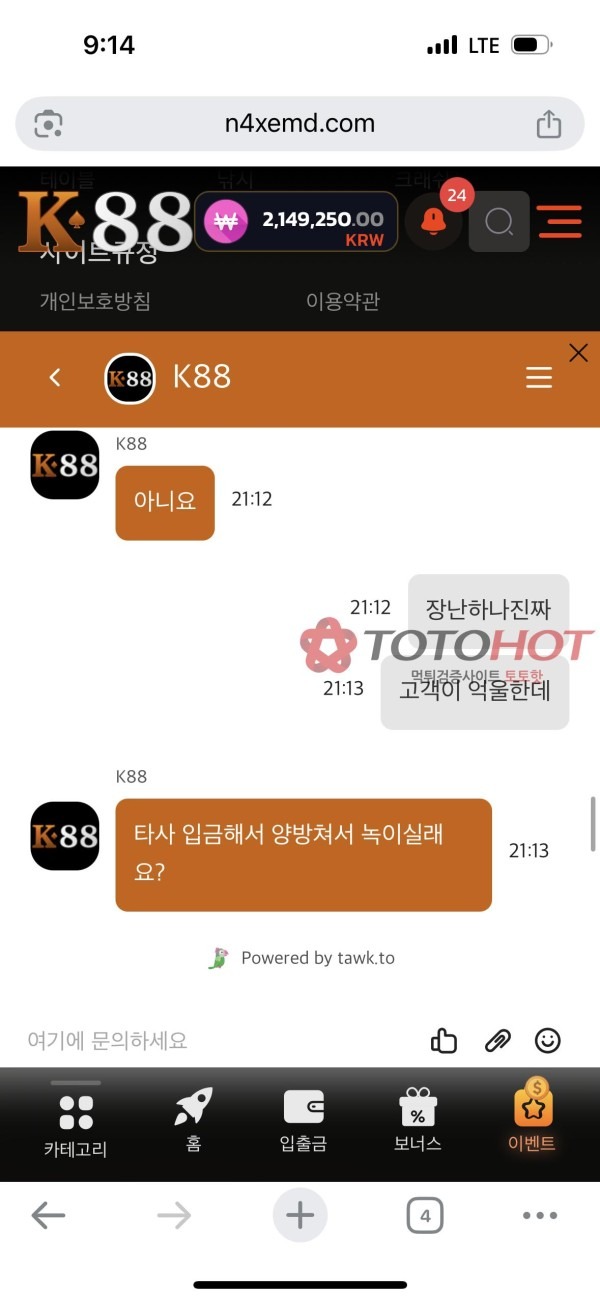This screenshot has width=600, height=1301.
Task: Open the 보너스 tab
Action: tap(417, 1121)
